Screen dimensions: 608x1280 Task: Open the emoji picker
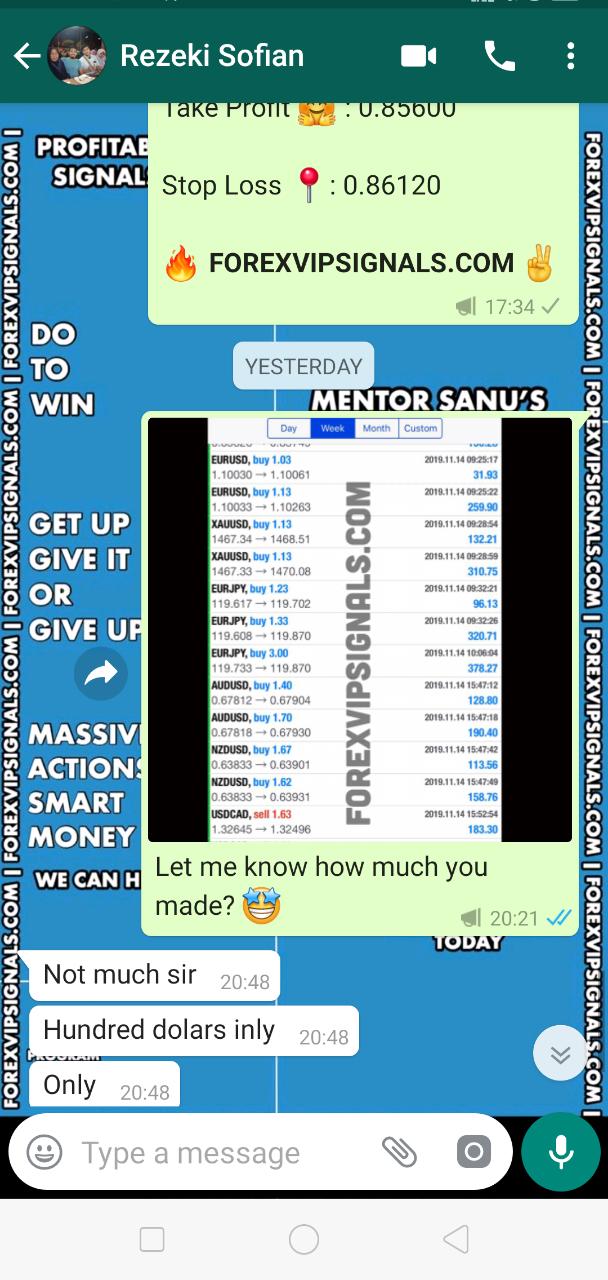click(x=44, y=1152)
